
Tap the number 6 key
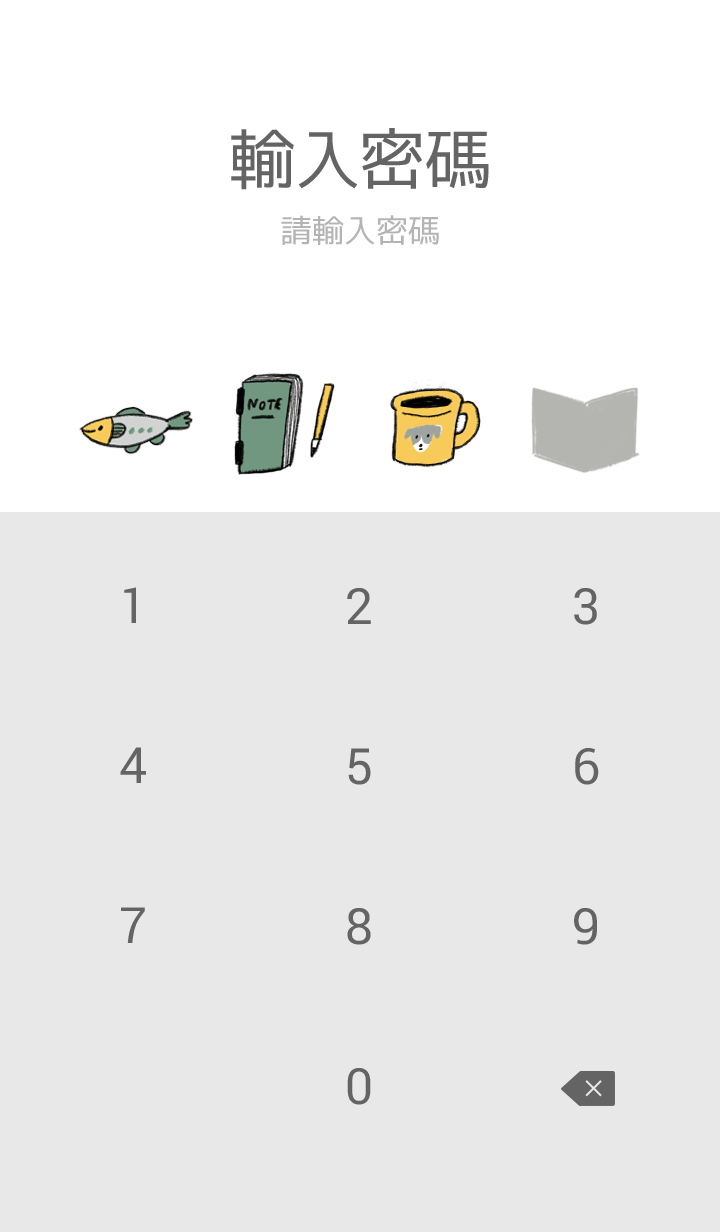coord(586,767)
